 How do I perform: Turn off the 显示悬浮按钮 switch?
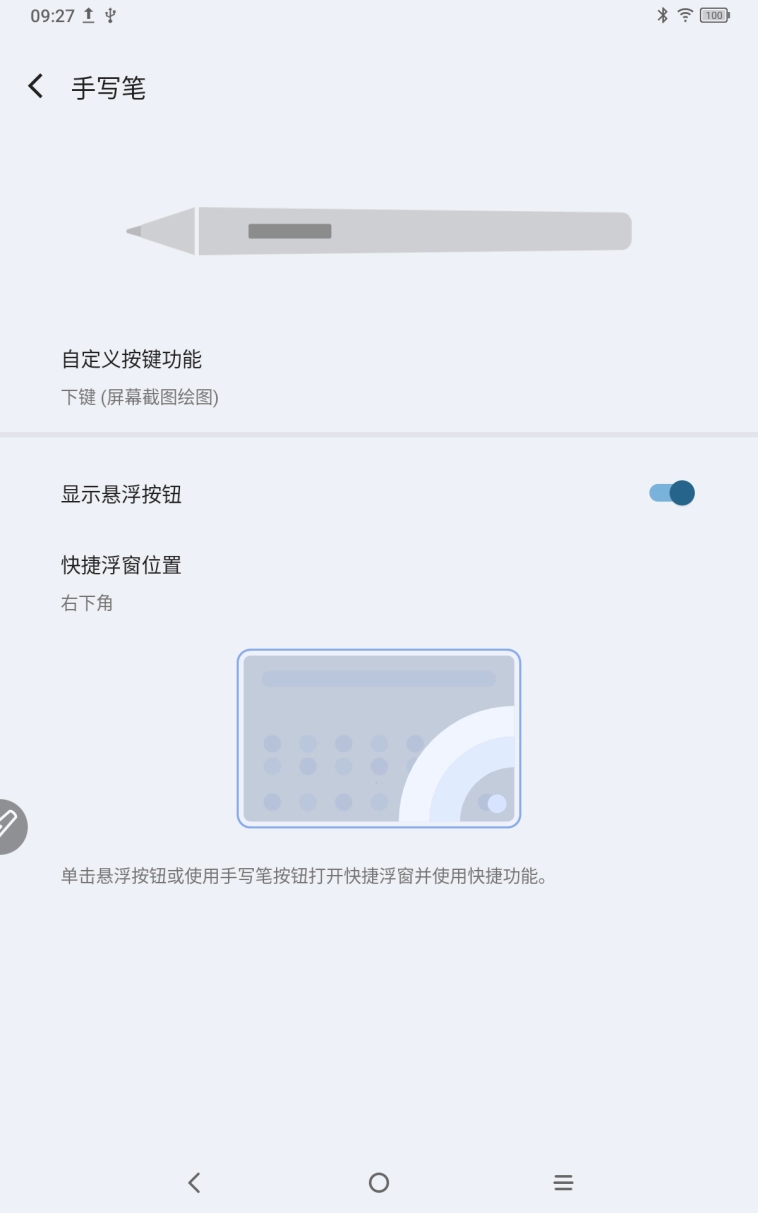pos(671,493)
